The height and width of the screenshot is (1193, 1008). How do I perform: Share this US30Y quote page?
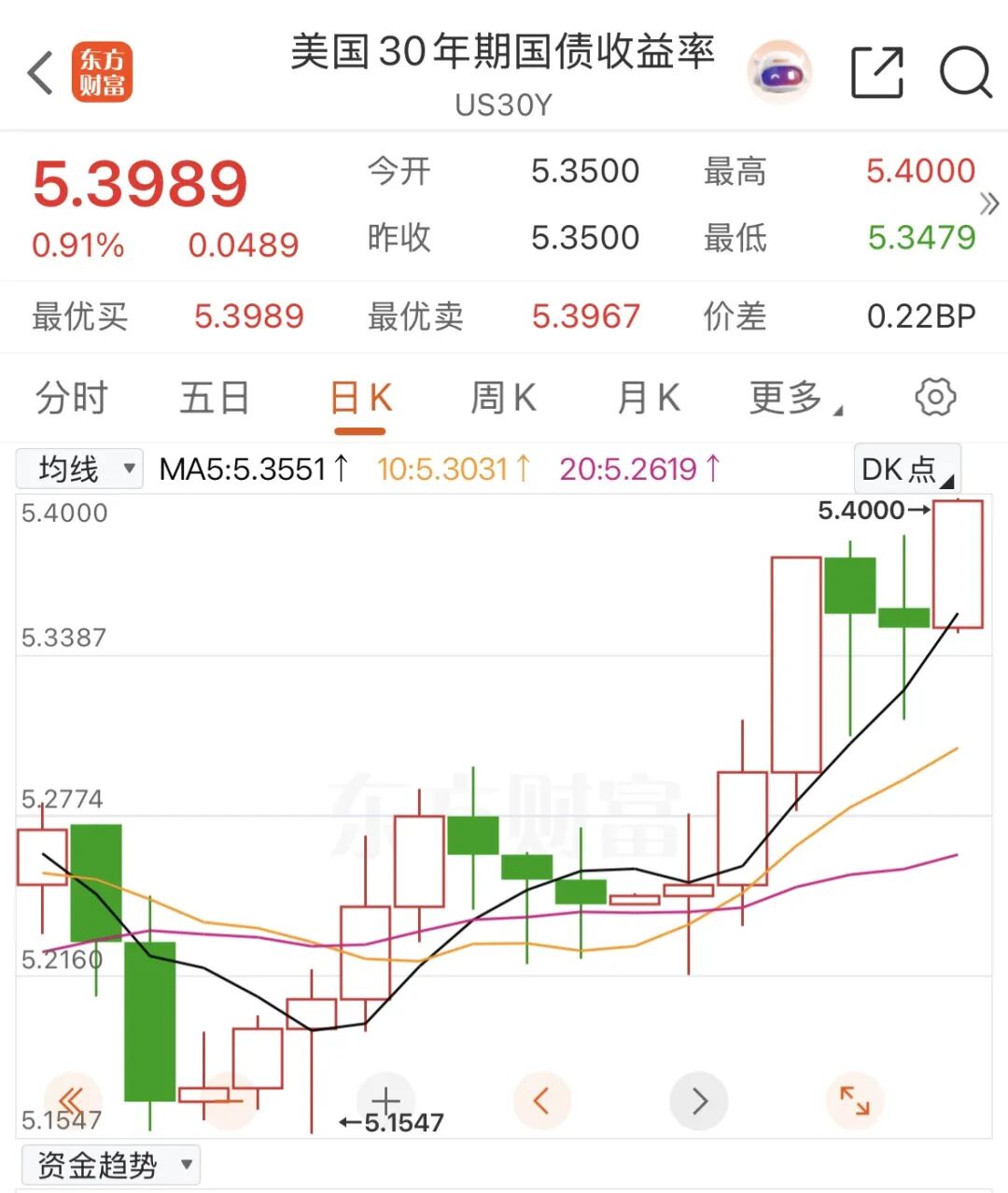[877, 72]
